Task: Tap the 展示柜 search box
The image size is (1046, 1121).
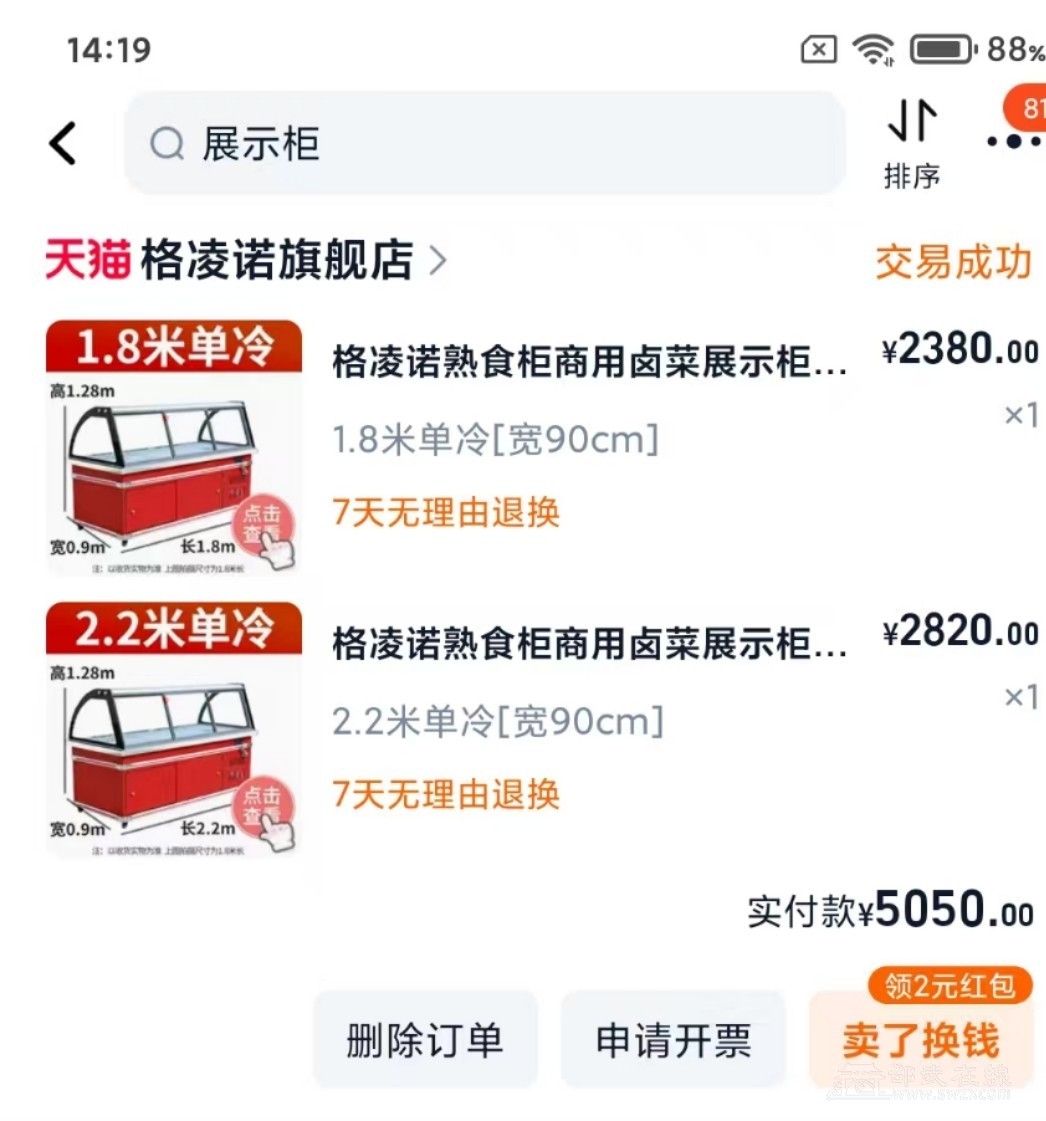Action: tap(484, 144)
